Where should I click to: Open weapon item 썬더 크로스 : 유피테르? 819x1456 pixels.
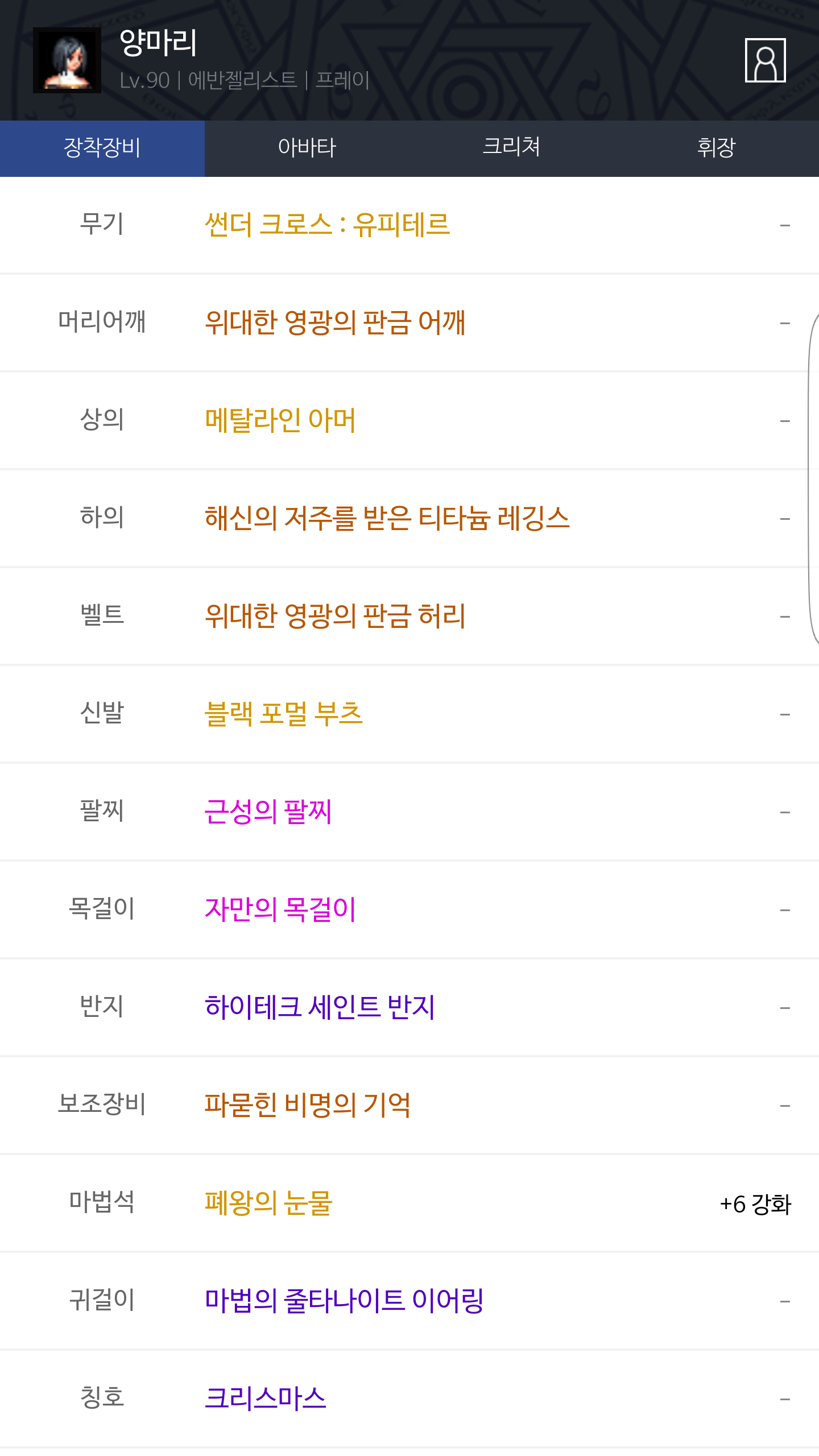[x=327, y=225]
